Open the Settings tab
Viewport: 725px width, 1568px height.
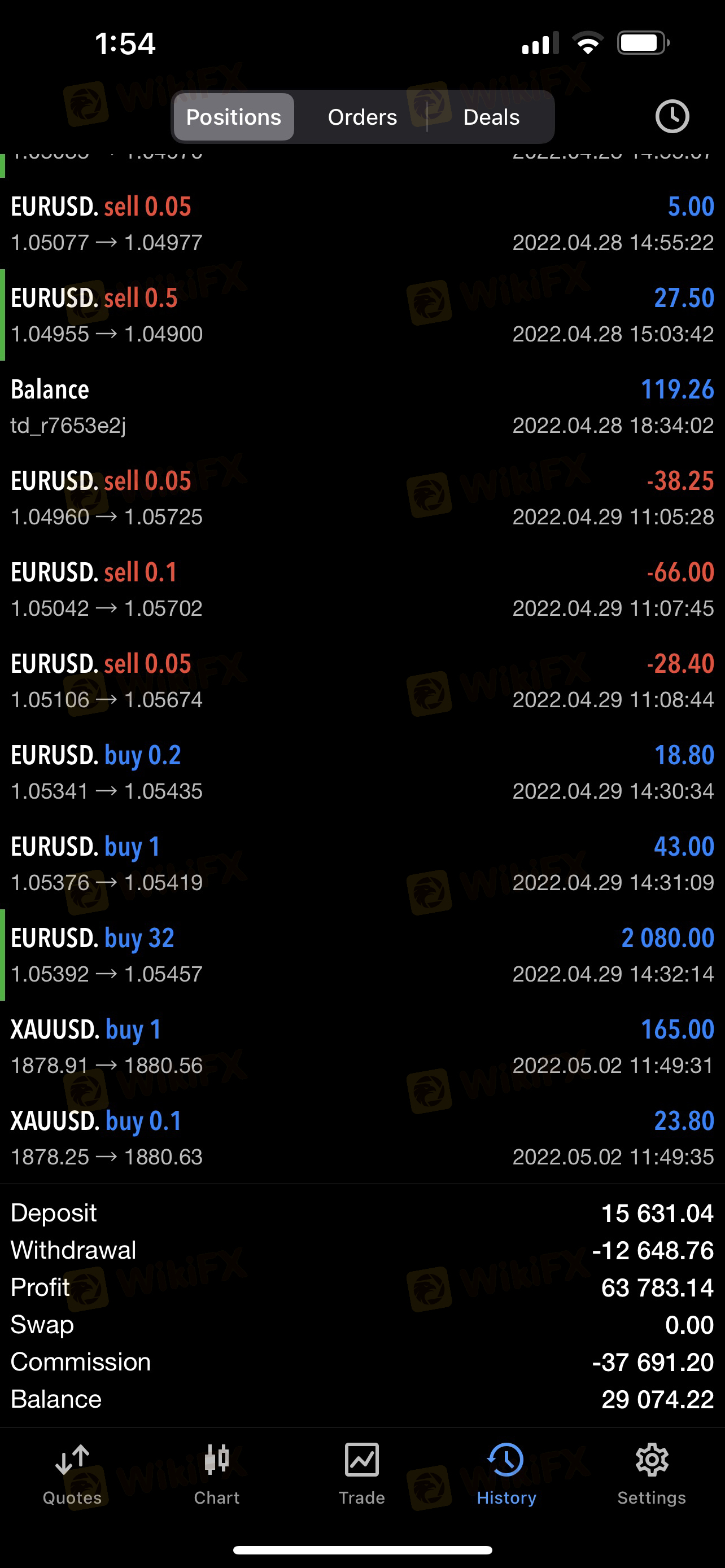pyautogui.click(x=652, y=1474)
